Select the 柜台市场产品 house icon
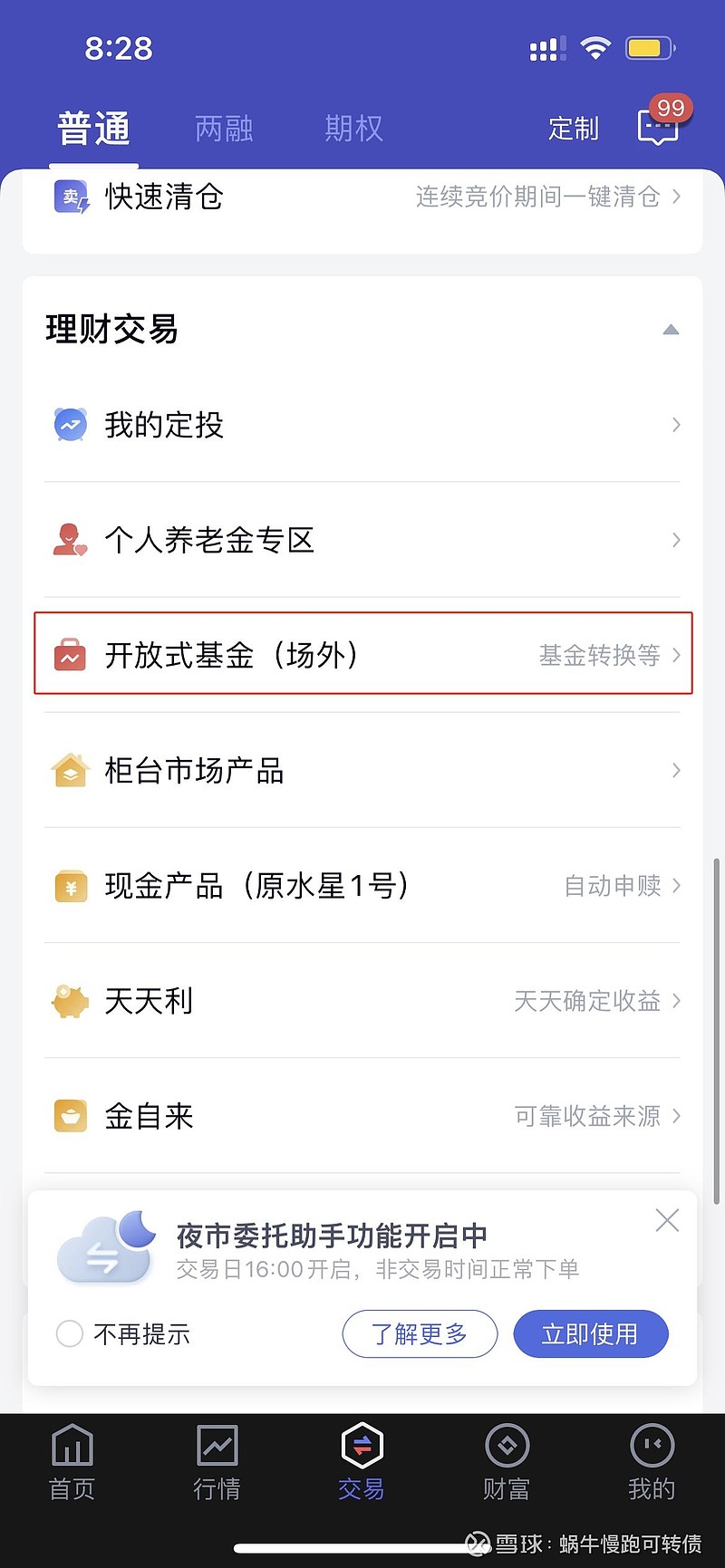 pos(71,770)
